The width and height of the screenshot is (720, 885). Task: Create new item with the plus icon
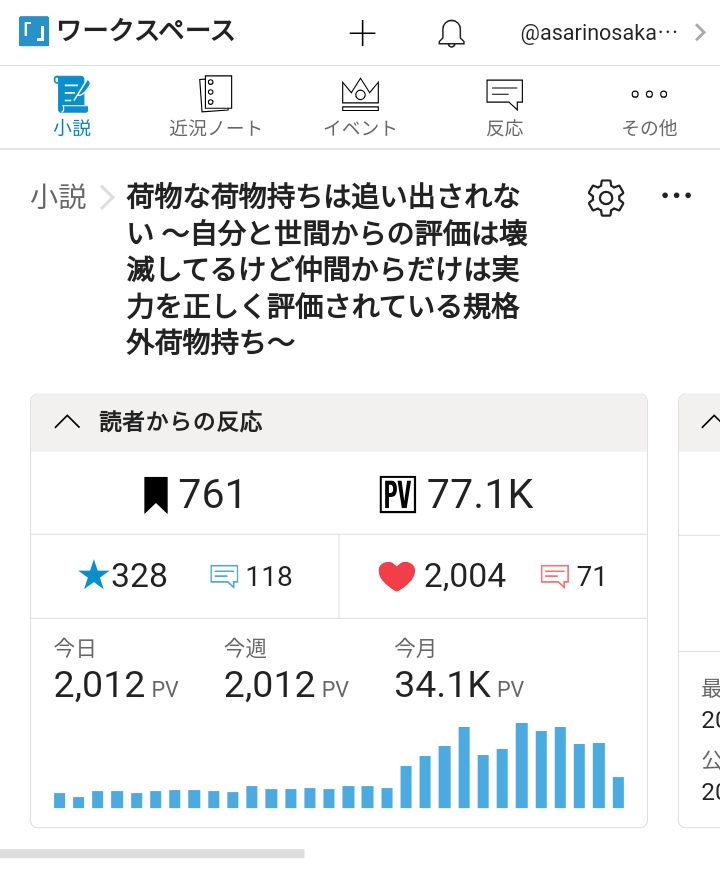point(362,33)
